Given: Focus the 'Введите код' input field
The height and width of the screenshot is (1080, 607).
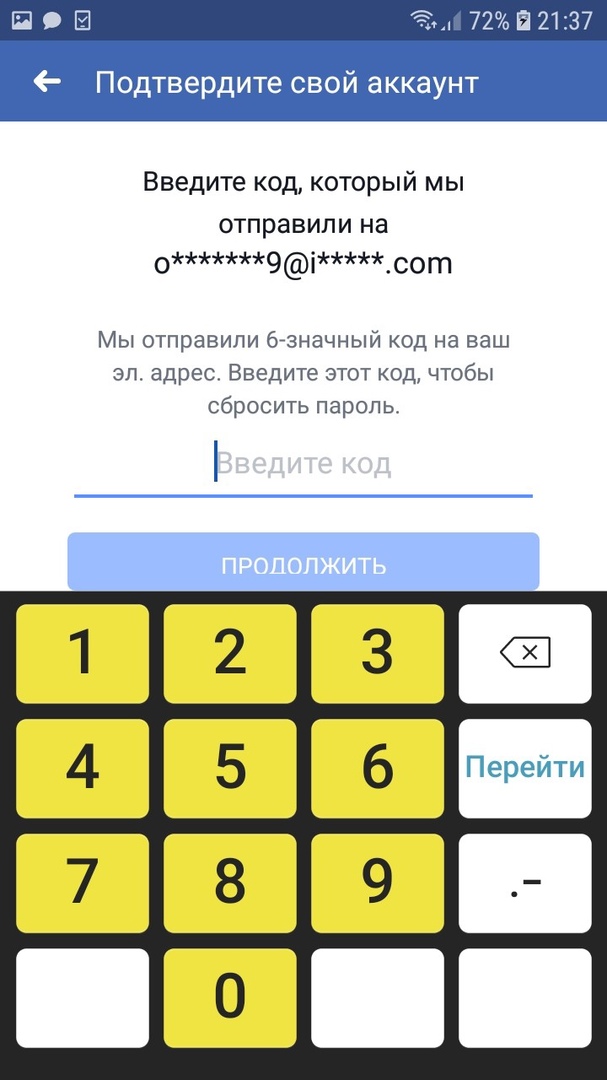Looking at the screenshot, I should tap(303, 464).
